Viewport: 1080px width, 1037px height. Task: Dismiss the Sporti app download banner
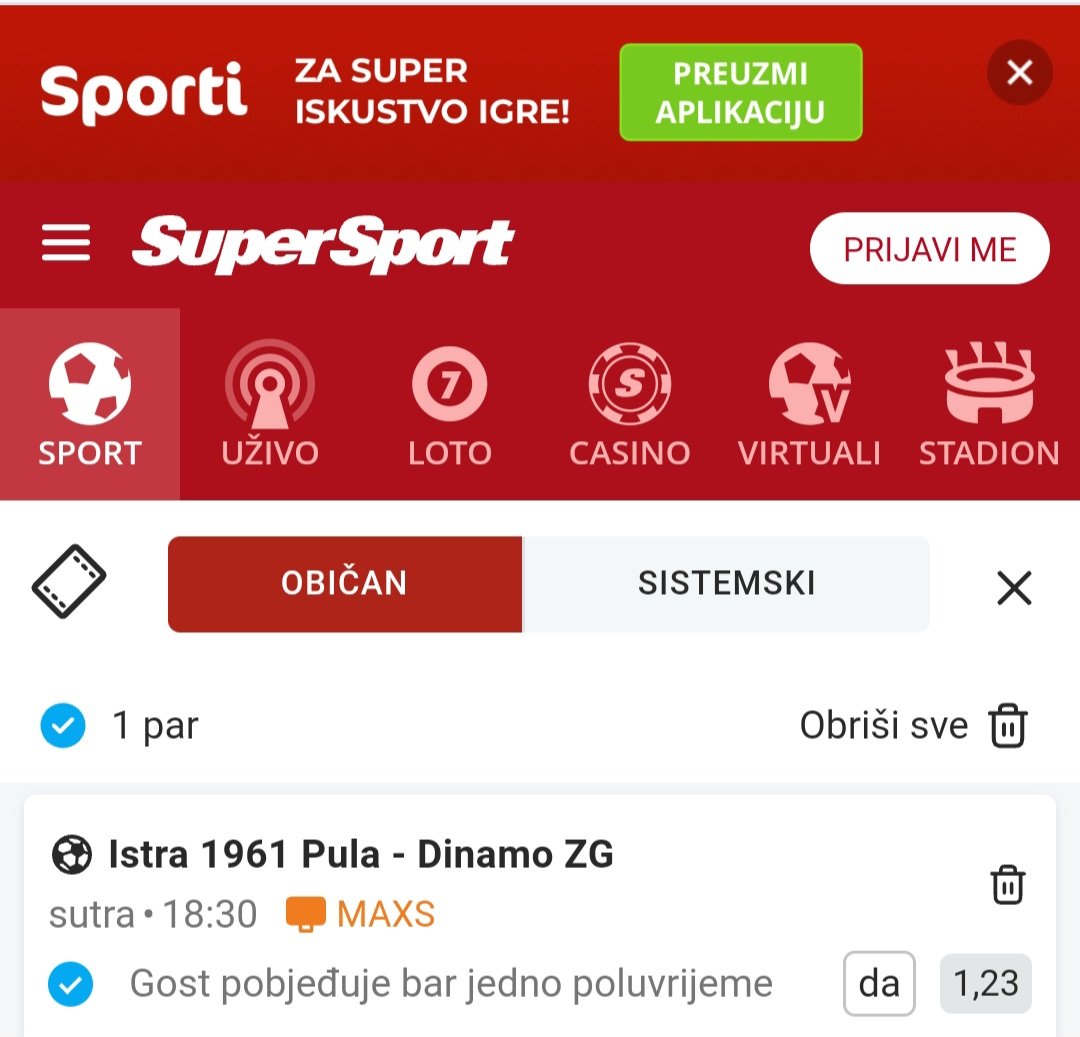click(1019, 72)
